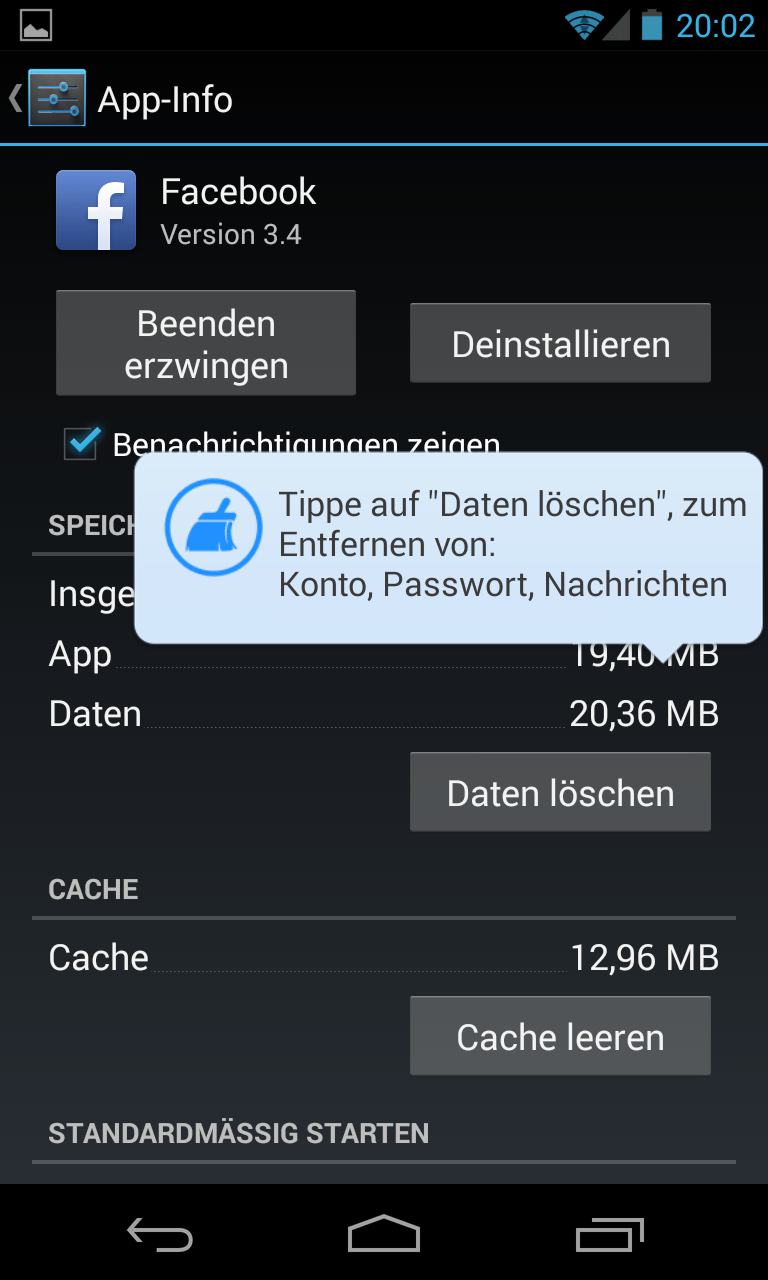The height and width of the screenshot is (1280, 768).
Task: Uncheck Benachrichtigungen zeigen
Action: click(x=81, y=442)
